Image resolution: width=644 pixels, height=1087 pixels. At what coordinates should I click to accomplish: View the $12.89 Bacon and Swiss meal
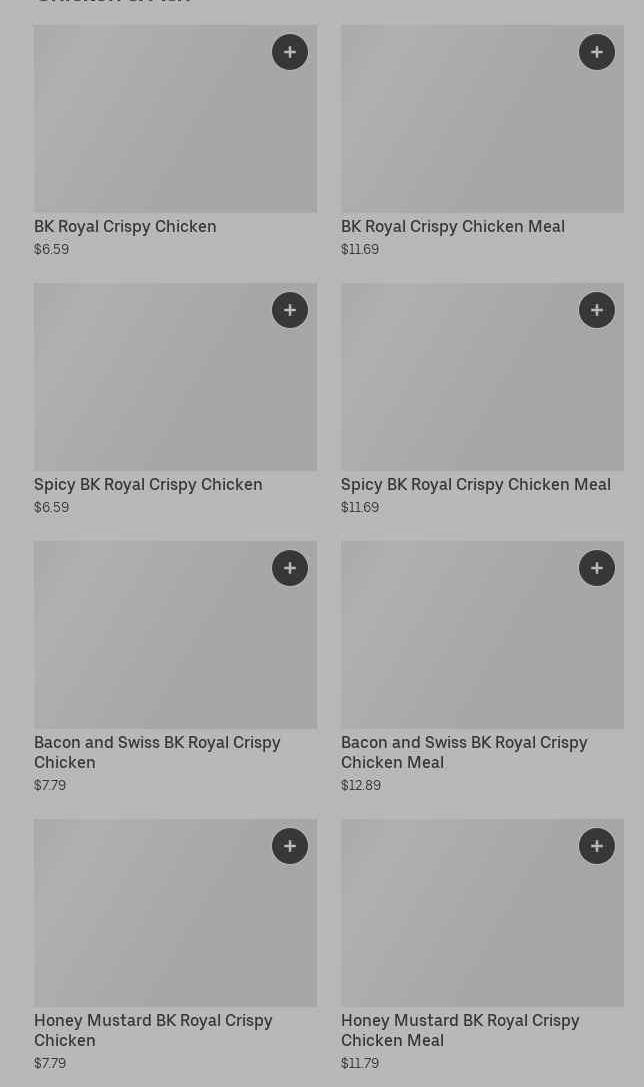point(464,752)
